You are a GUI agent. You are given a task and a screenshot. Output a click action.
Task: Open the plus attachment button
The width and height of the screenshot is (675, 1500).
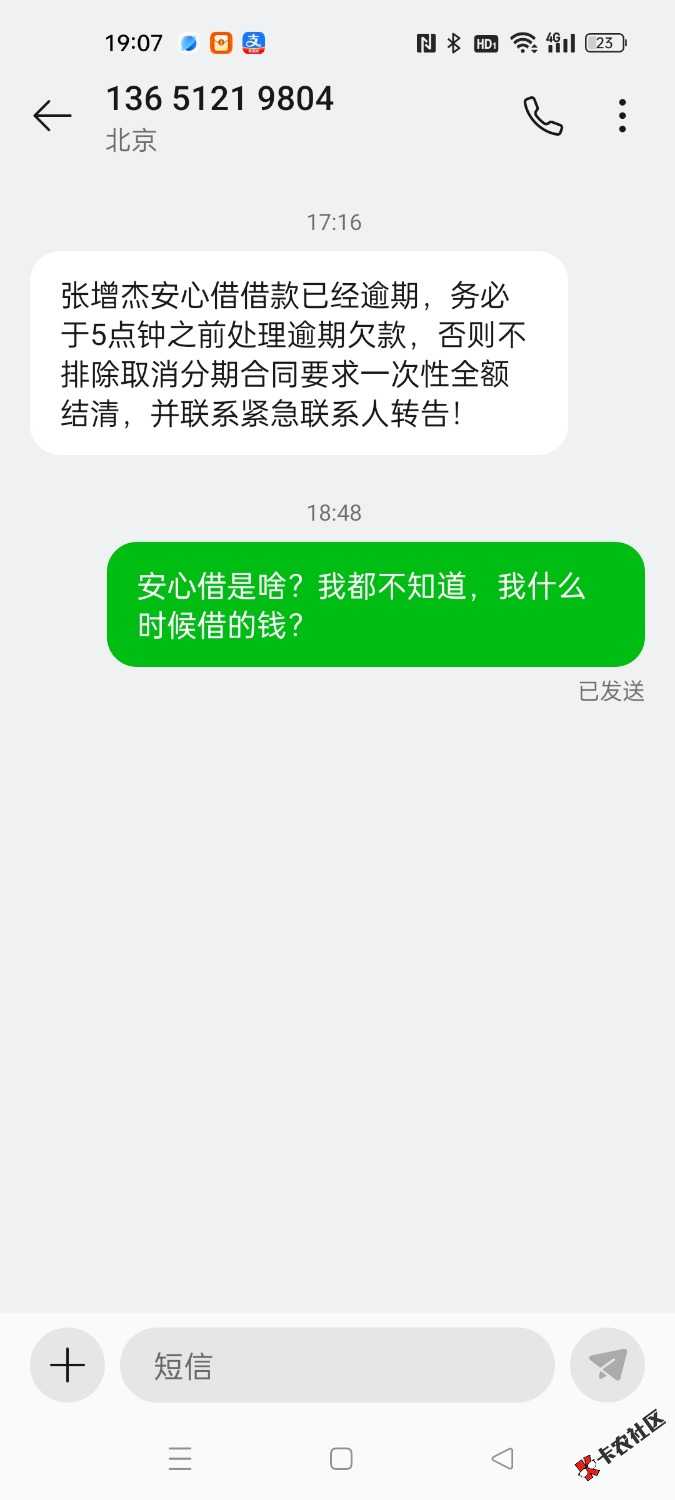coord(67,1365)
